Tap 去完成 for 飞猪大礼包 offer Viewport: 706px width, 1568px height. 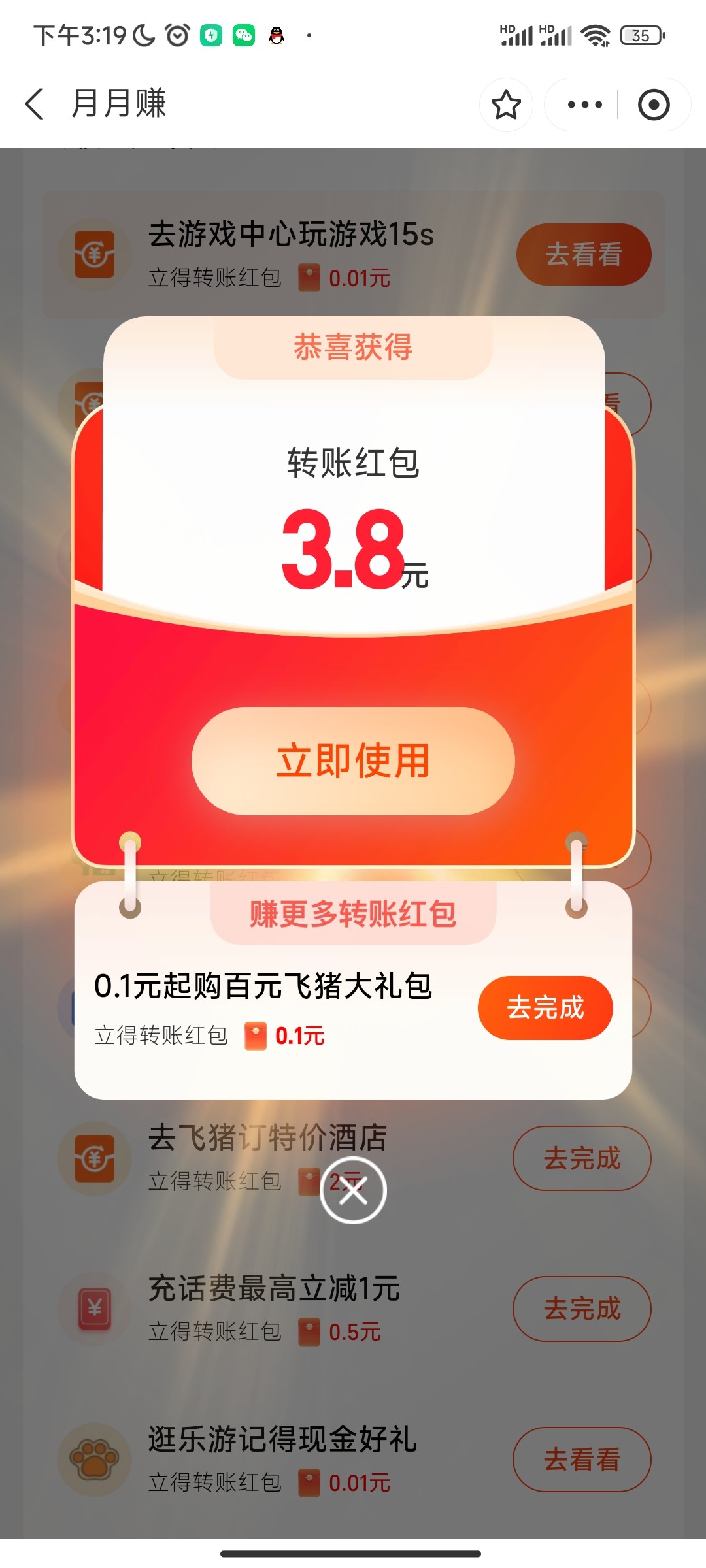545,1007
